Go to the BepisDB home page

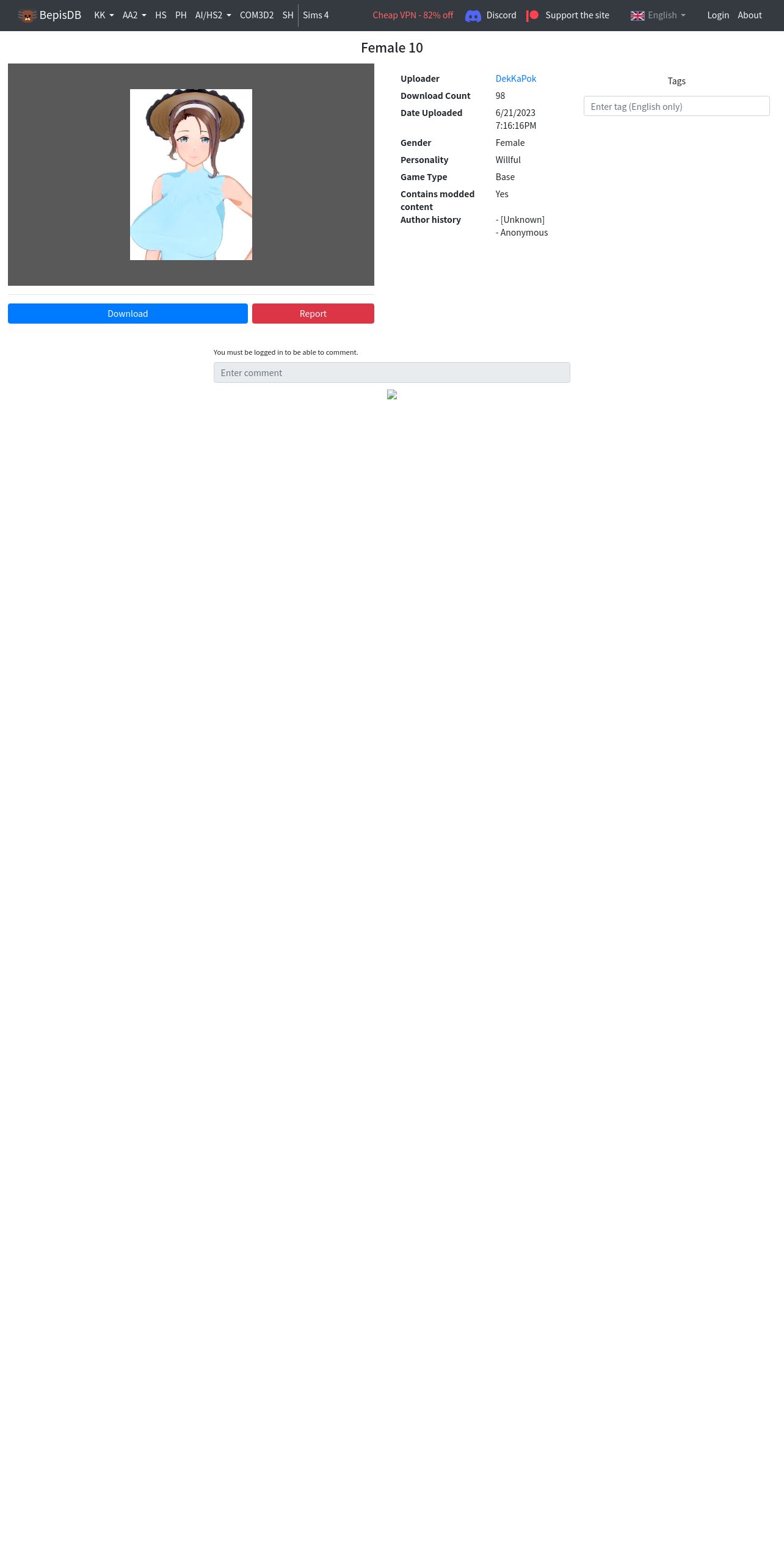[49, 15]
